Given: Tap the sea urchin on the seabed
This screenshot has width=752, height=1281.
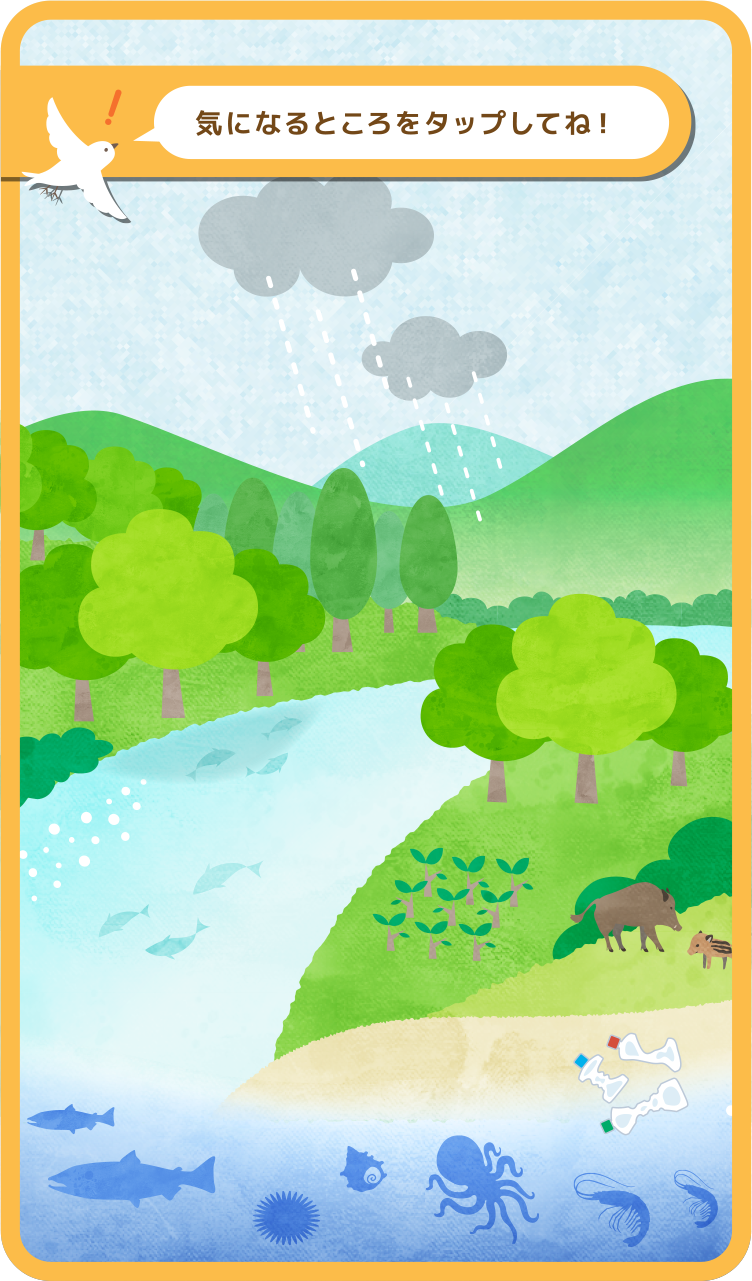Looking at the screenshot, I should click(x=286, y=1213).
